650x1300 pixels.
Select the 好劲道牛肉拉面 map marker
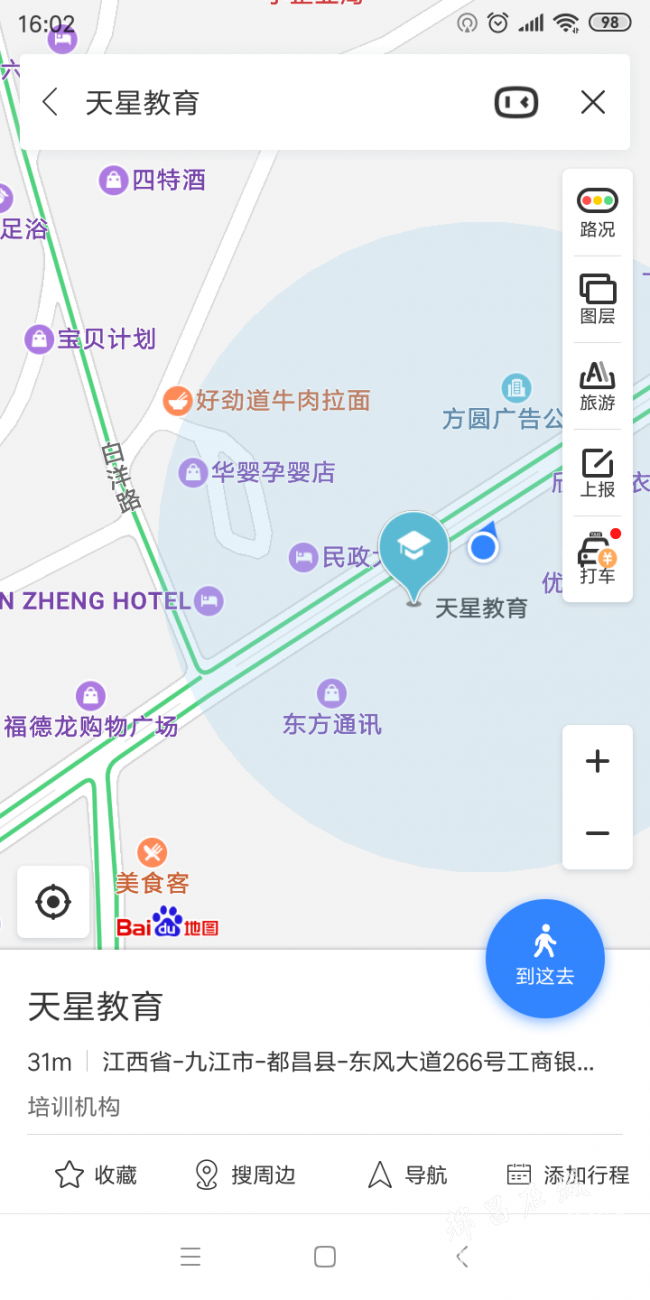[267, 401]
